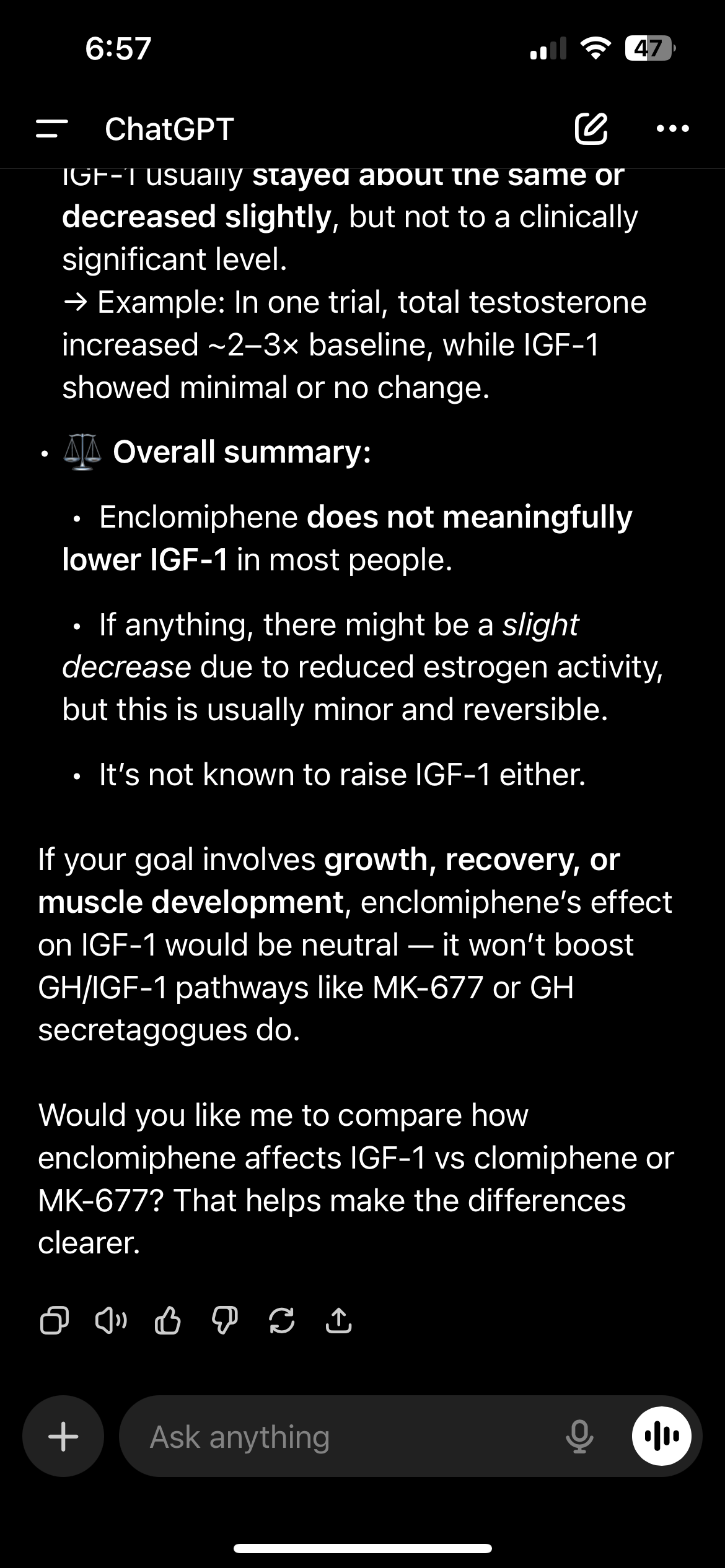This screenshot has width=725, height=1568.
Task: Copy the response text
Action: [x=54, y=1321]
